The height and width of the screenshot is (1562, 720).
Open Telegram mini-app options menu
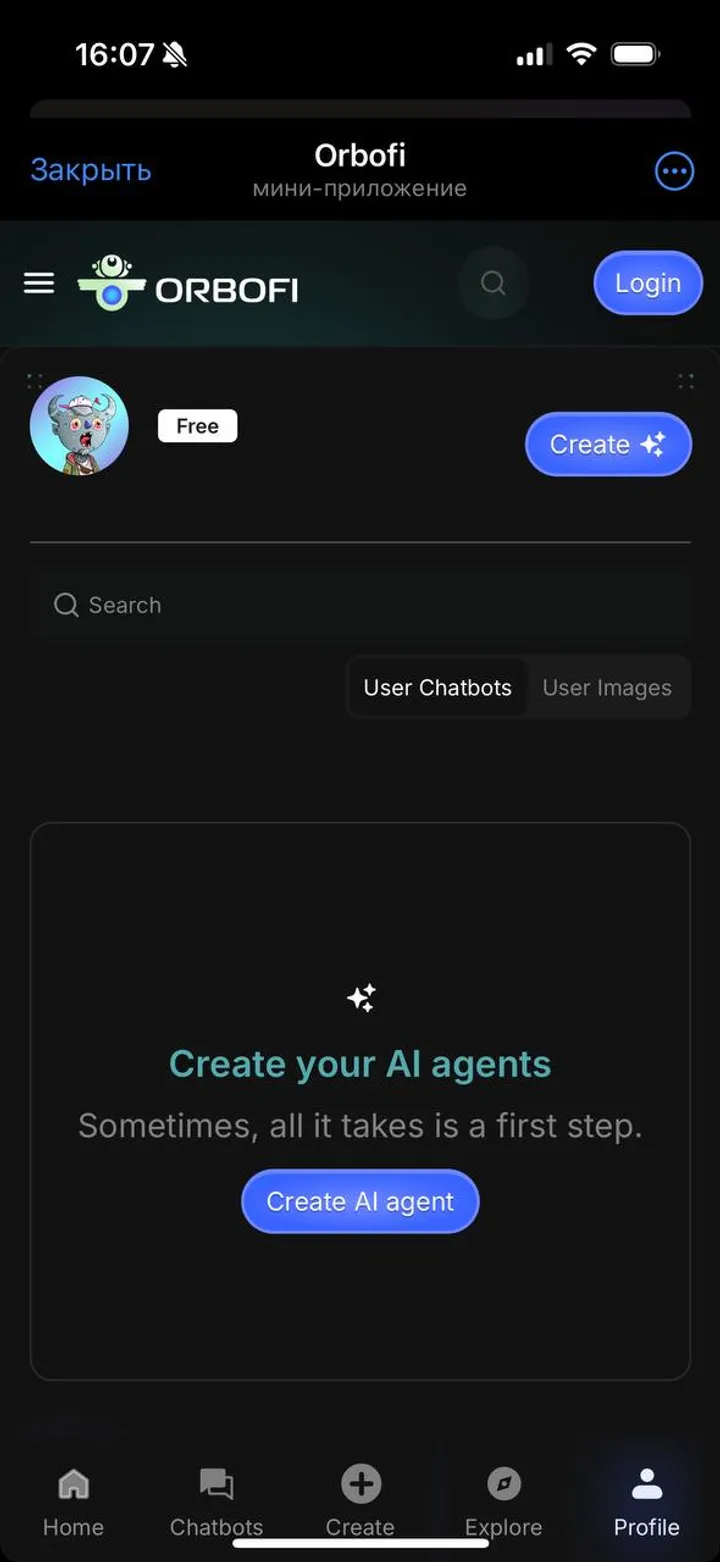pyautogui.click(x=674, y=170)
